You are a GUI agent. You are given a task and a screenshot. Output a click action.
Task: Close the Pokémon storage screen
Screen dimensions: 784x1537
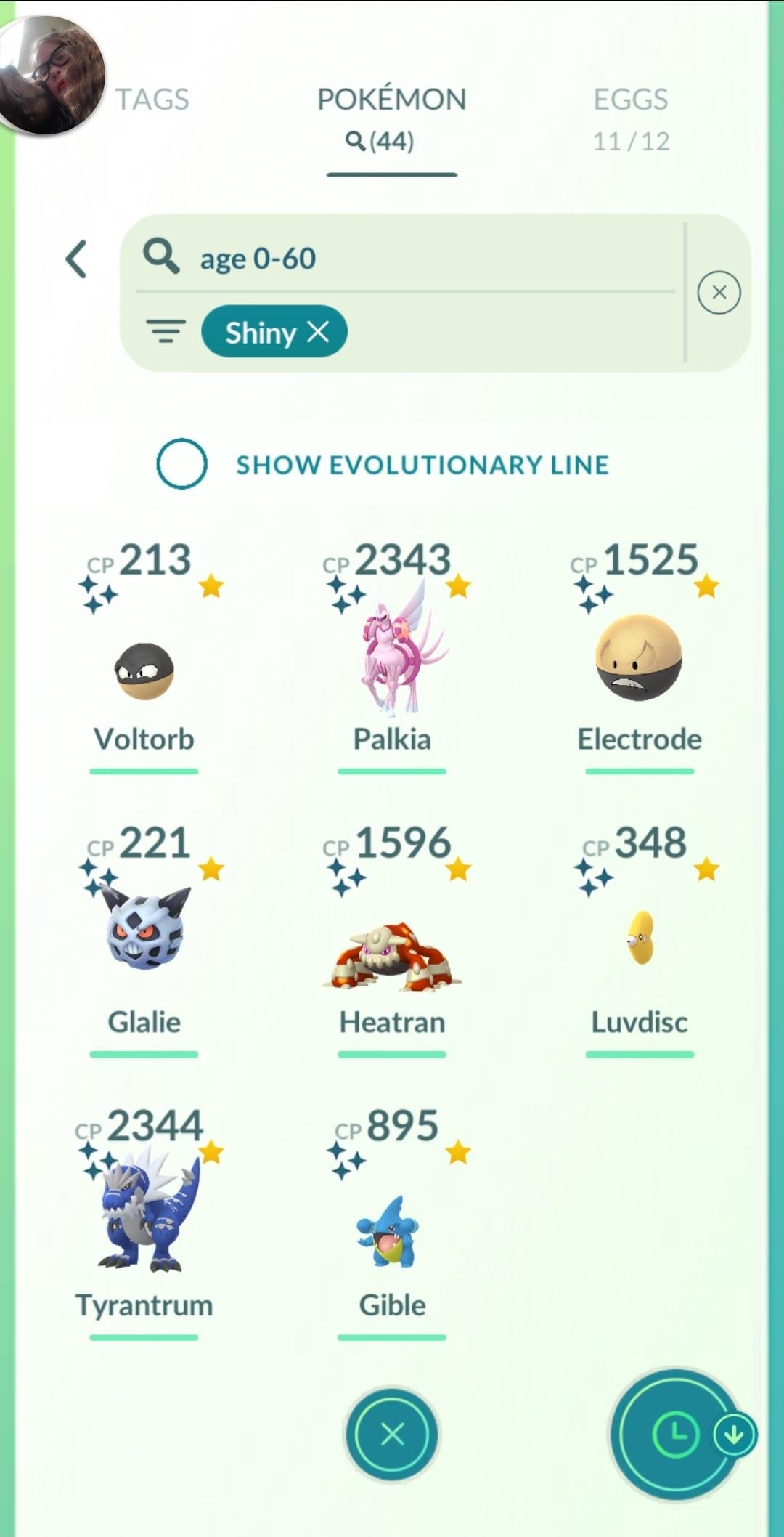click(392, 1435)
